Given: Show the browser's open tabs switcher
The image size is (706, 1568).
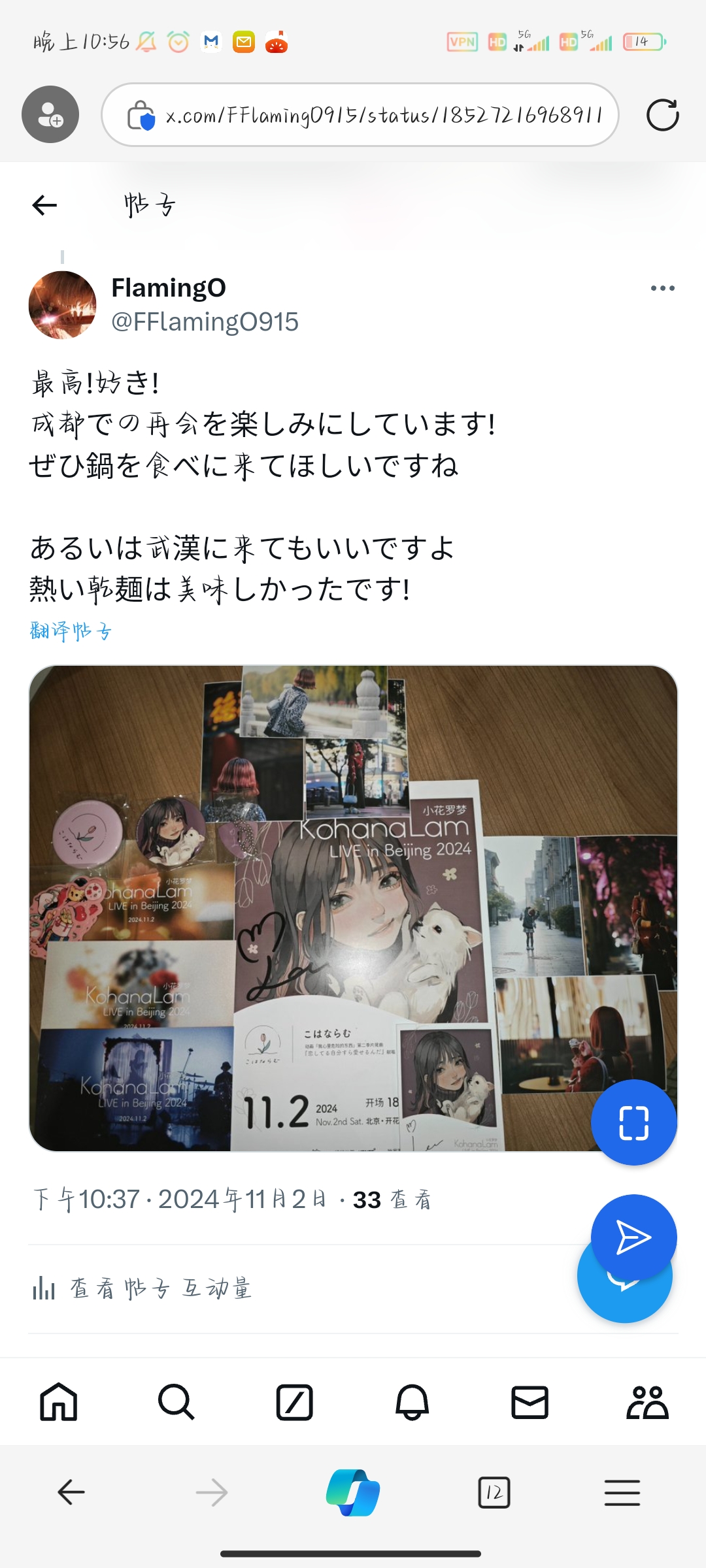Looking at the screenshot, I should pyautogui.click(x=494, y=1493).
